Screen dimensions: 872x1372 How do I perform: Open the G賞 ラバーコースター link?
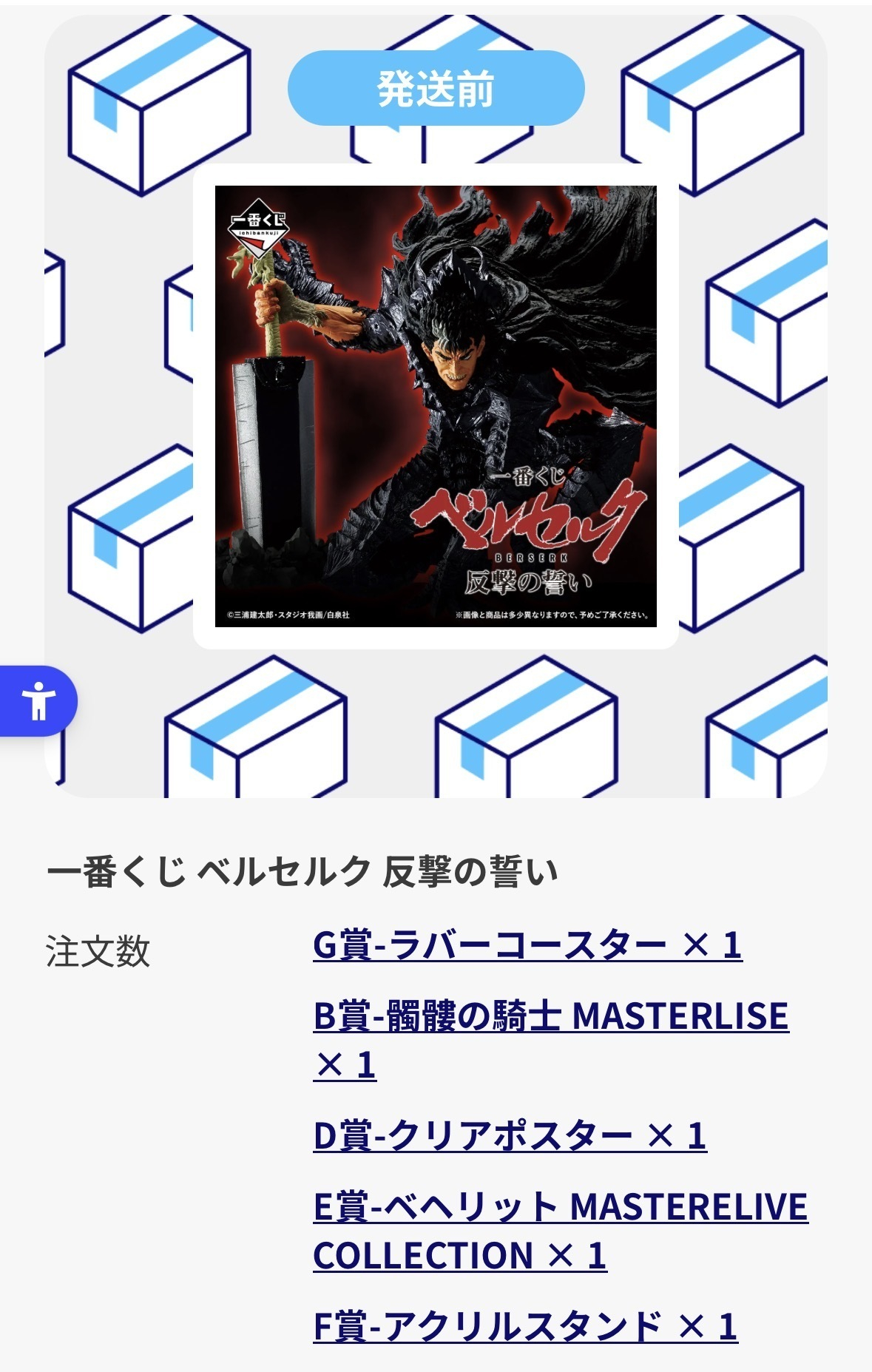(x=527, y=944)
